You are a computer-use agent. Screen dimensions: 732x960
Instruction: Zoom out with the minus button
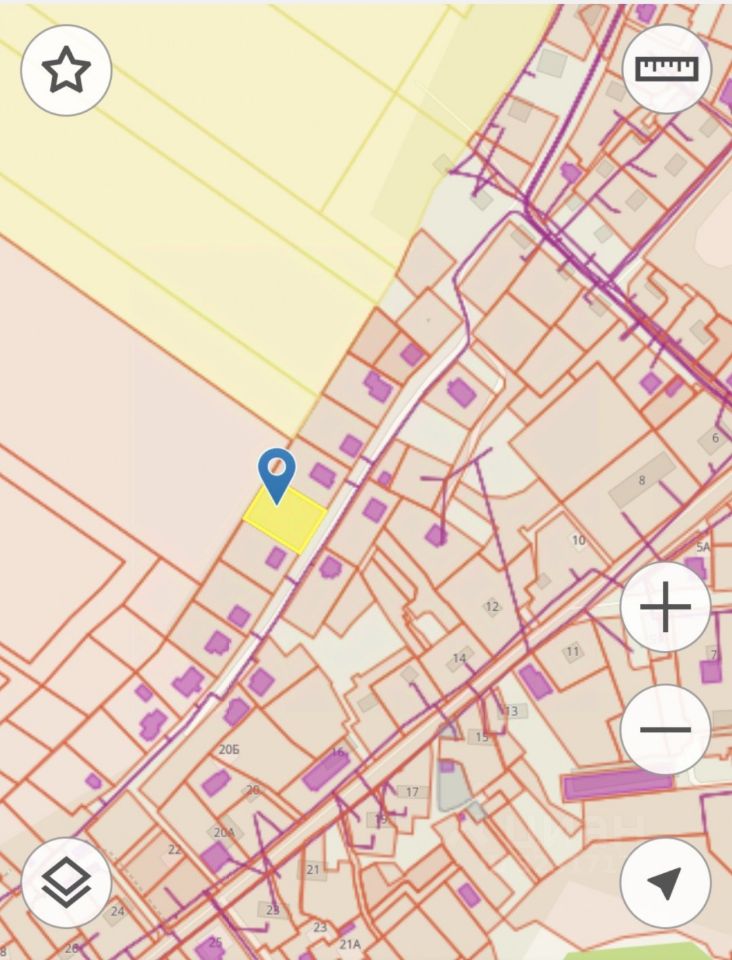(665, 729)
